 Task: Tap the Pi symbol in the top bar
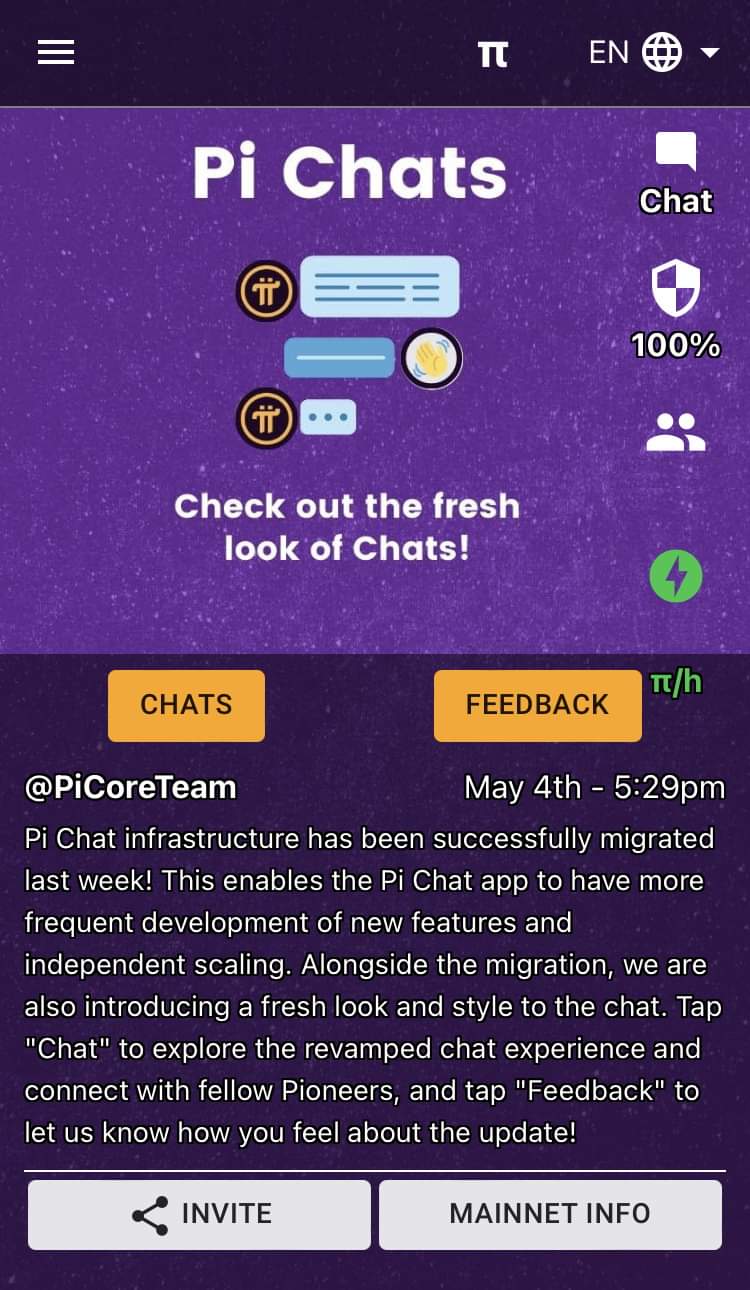point(493,53)
